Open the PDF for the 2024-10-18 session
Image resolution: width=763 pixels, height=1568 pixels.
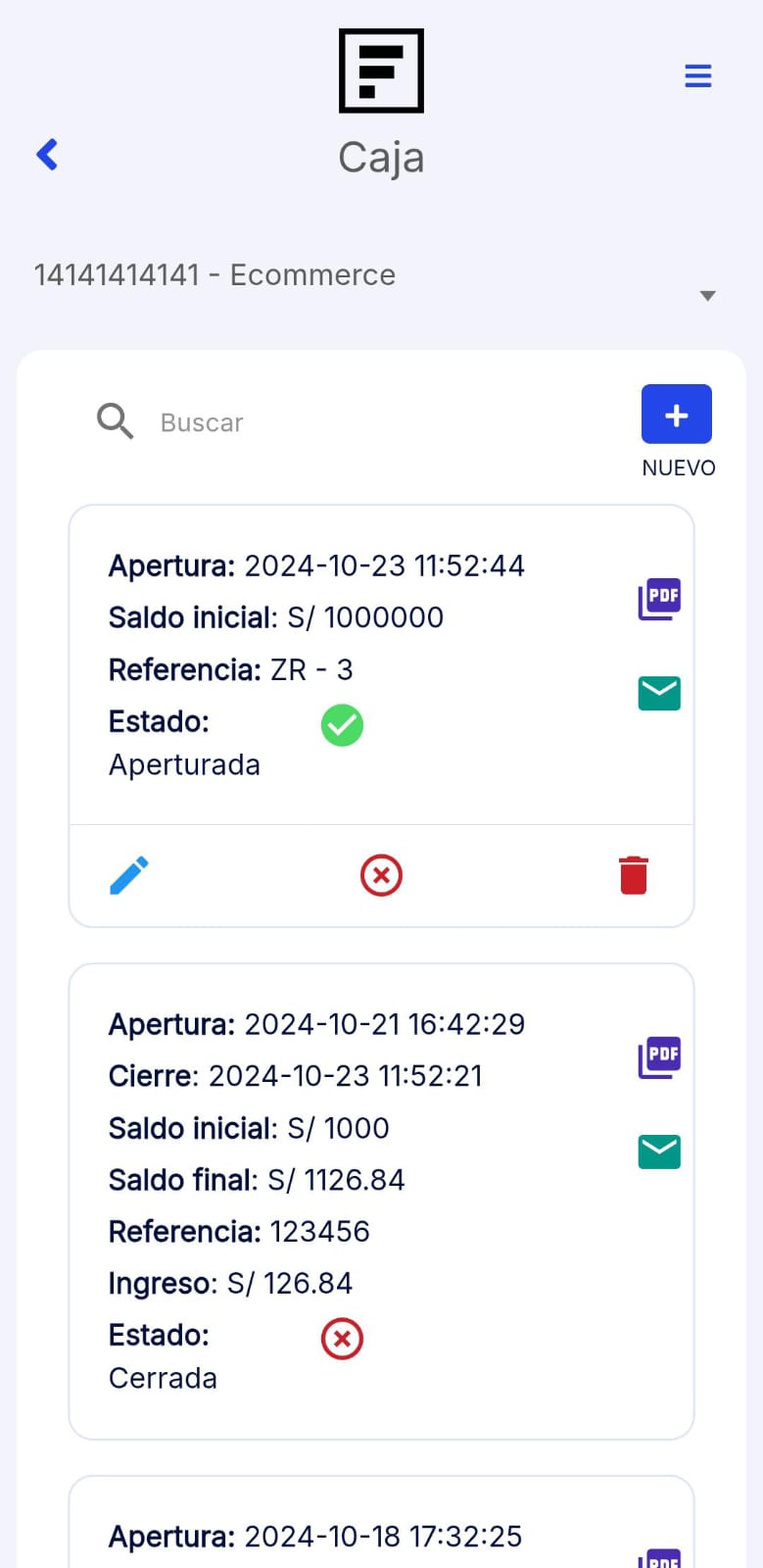pyautogui.click(x=658, y=1558)
